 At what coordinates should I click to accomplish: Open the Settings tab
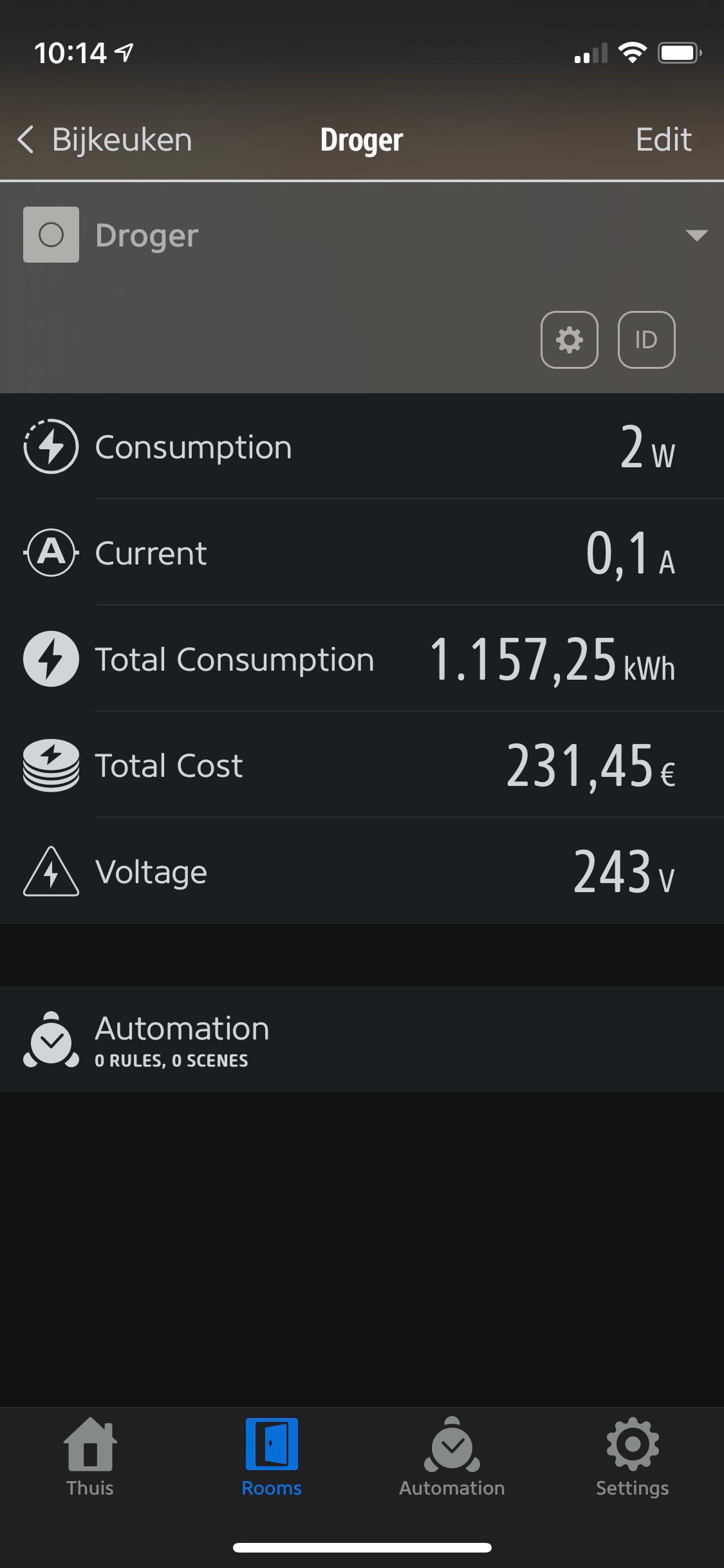(x=632, y=1458)
